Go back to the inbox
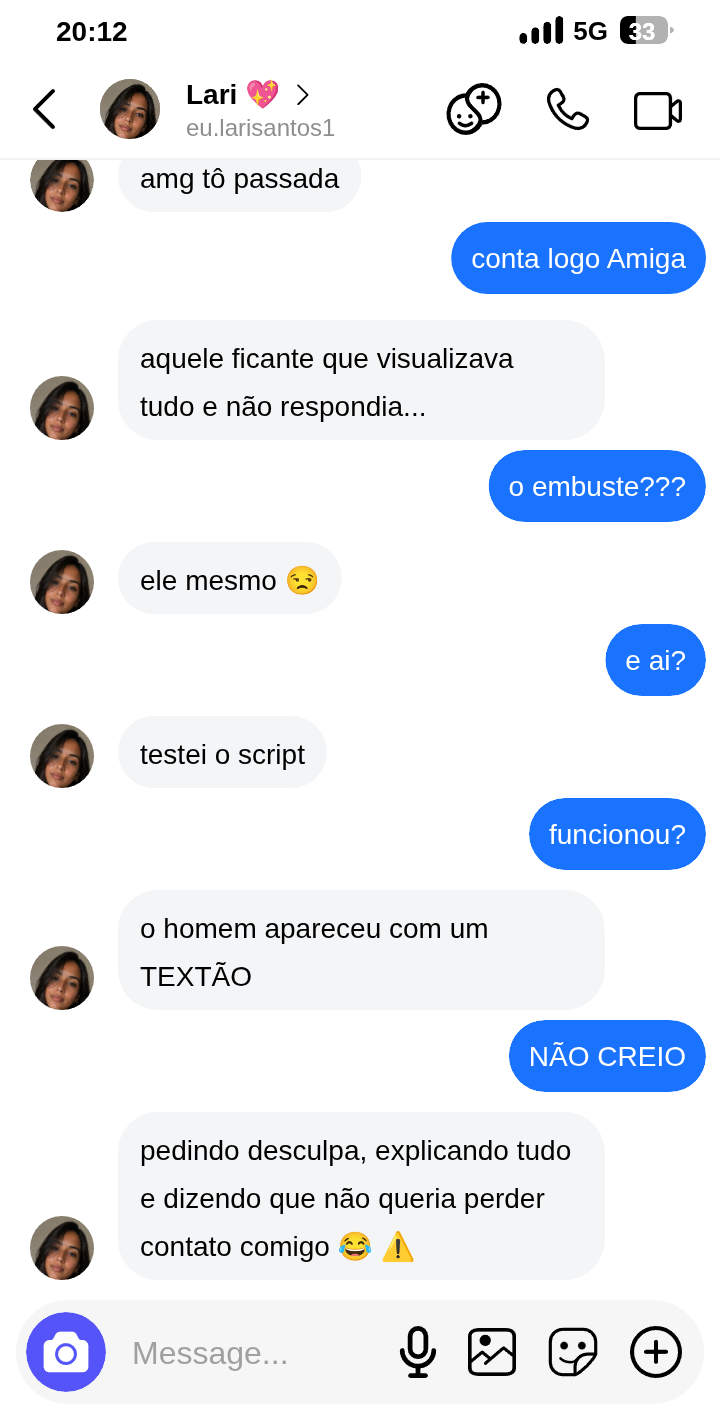720x1428 pixels. point(43,109)
